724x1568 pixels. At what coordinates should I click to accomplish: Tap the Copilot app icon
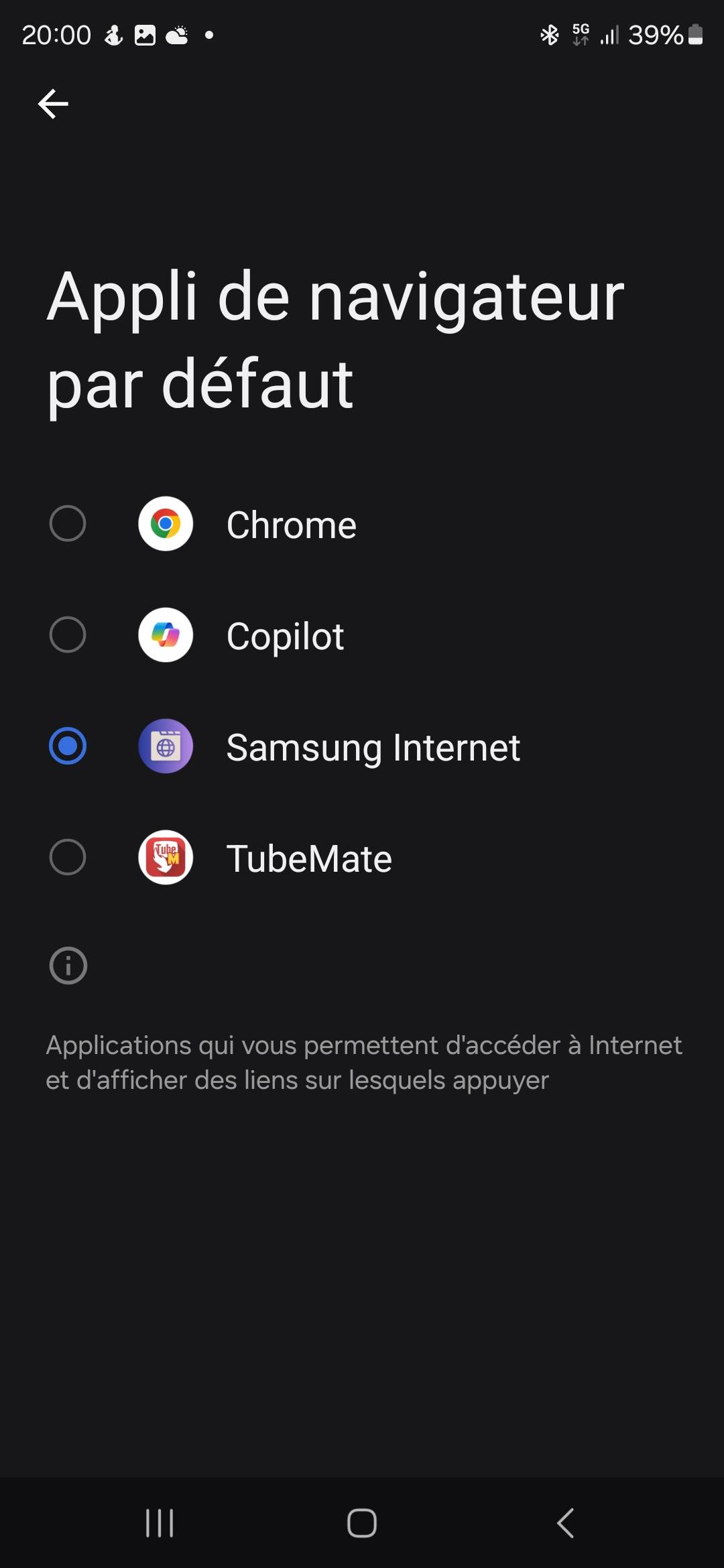164,636
